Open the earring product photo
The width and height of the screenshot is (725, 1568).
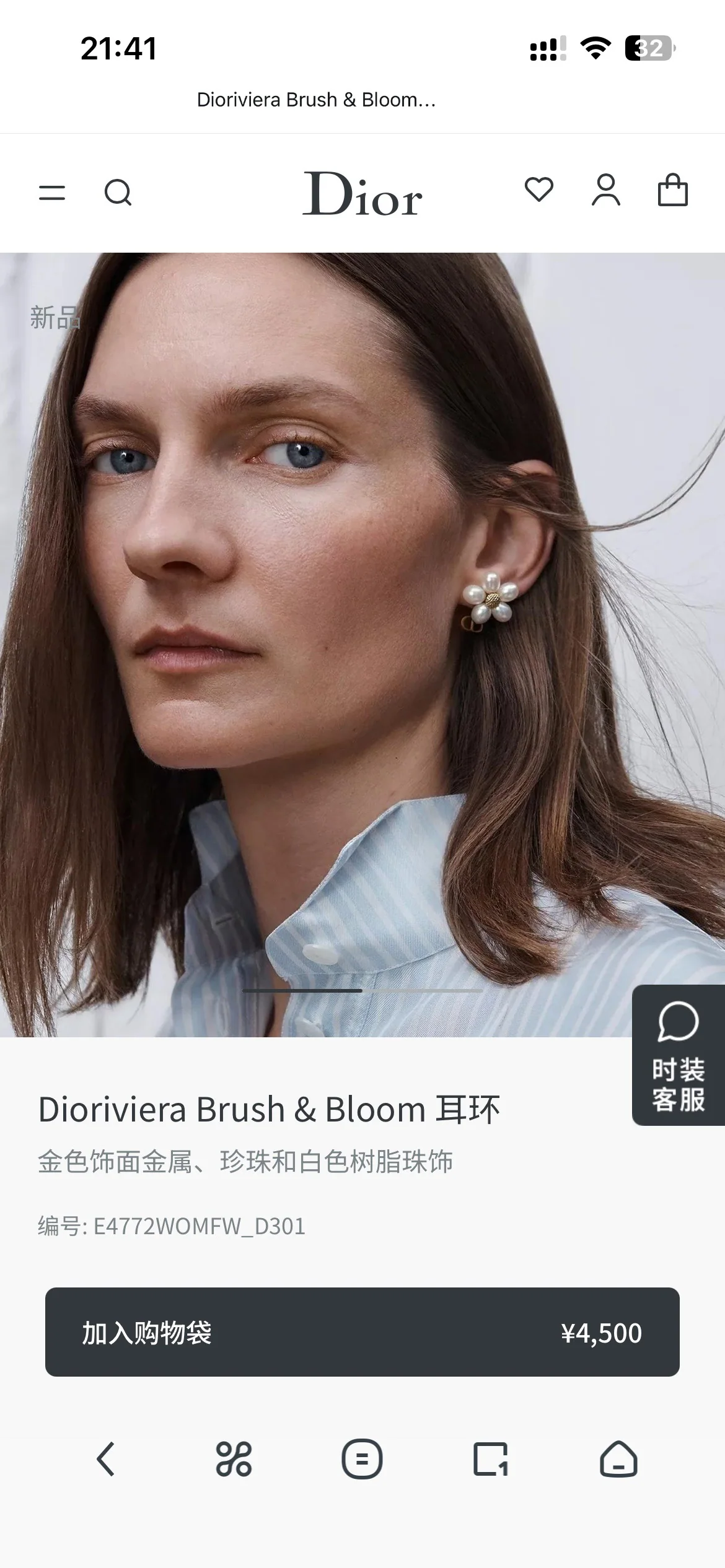click(x=362, y=645)
